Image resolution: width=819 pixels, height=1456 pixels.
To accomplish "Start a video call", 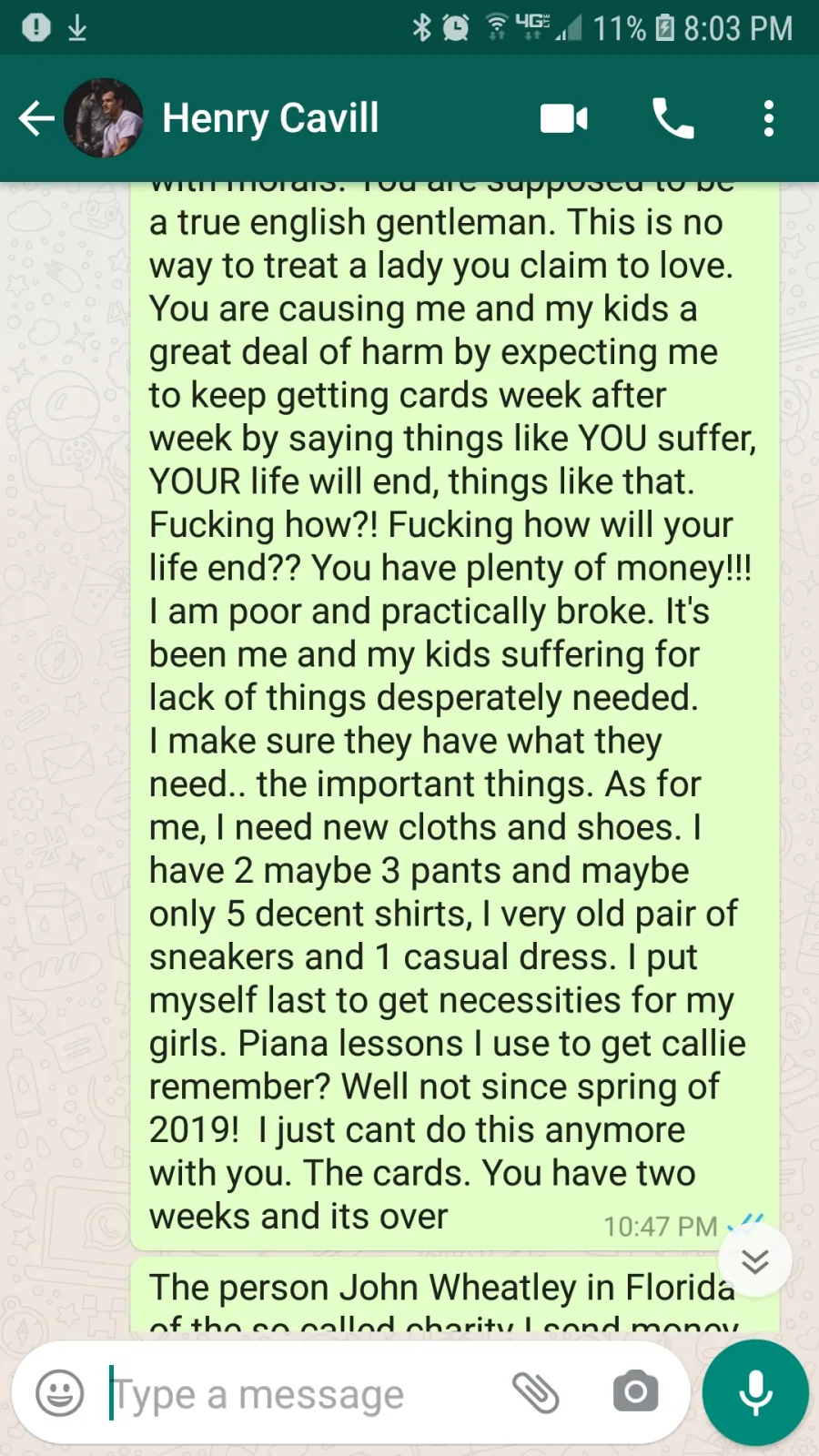I will [564, 118].
